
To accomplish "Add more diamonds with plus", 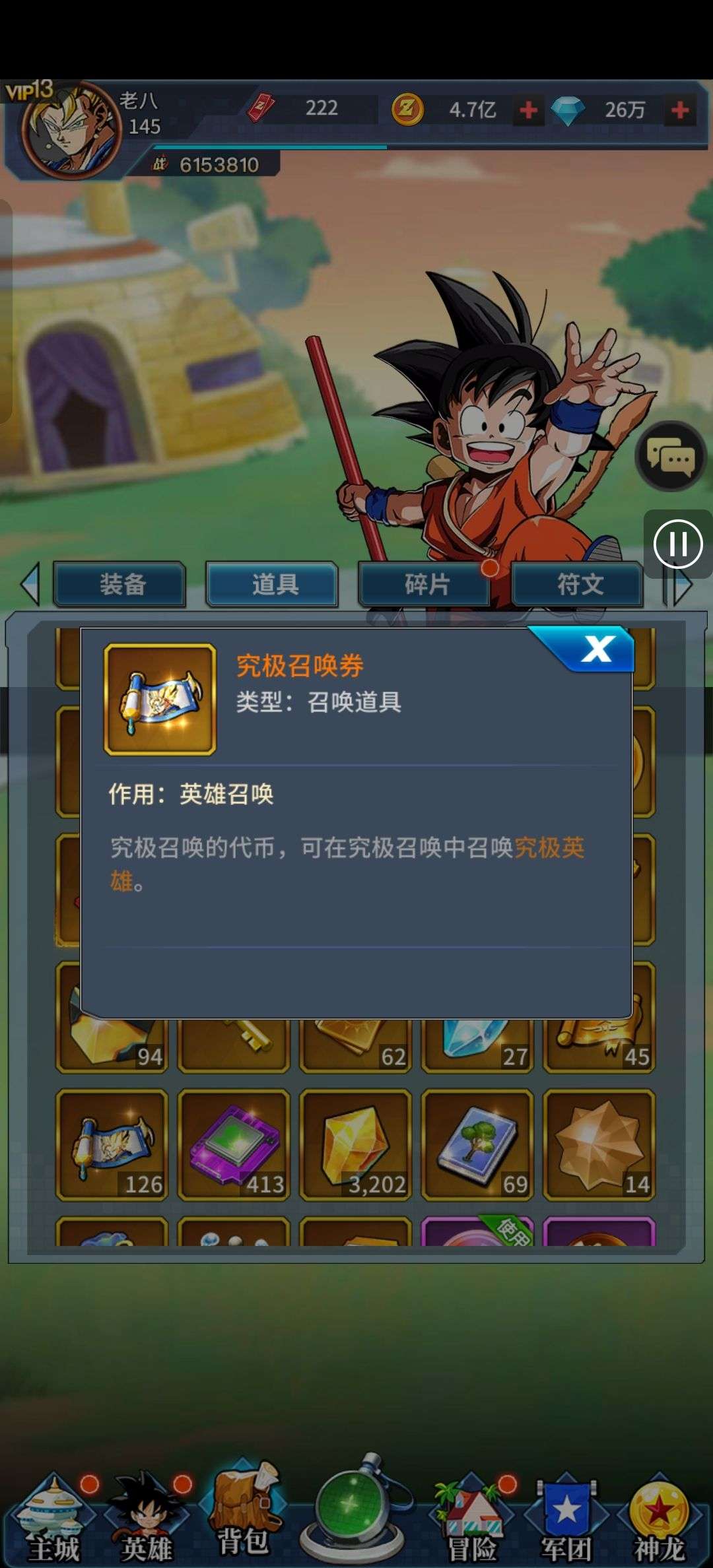I will pos(680,110).
